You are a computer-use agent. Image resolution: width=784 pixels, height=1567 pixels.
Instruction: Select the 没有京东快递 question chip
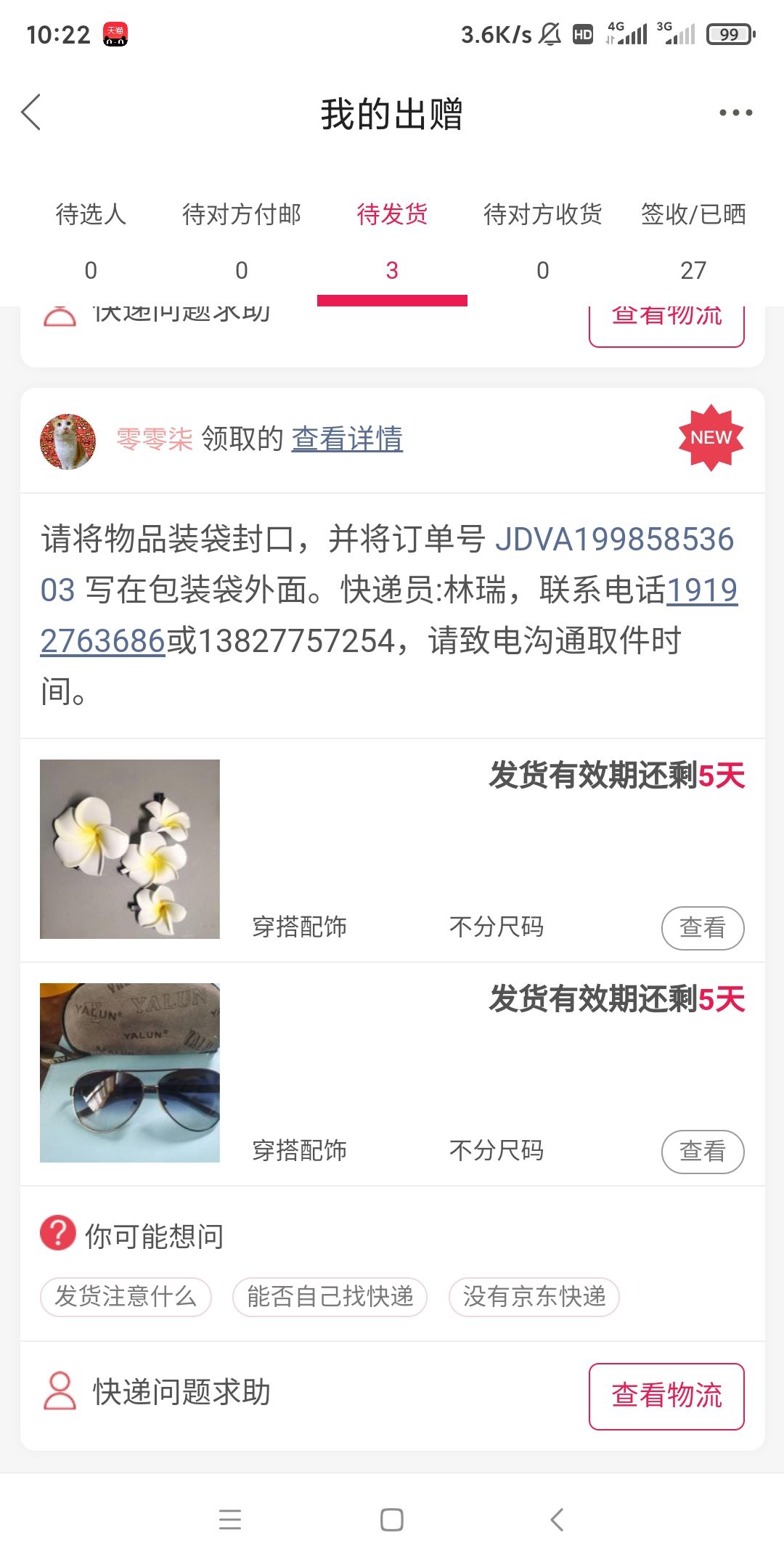534,1296
